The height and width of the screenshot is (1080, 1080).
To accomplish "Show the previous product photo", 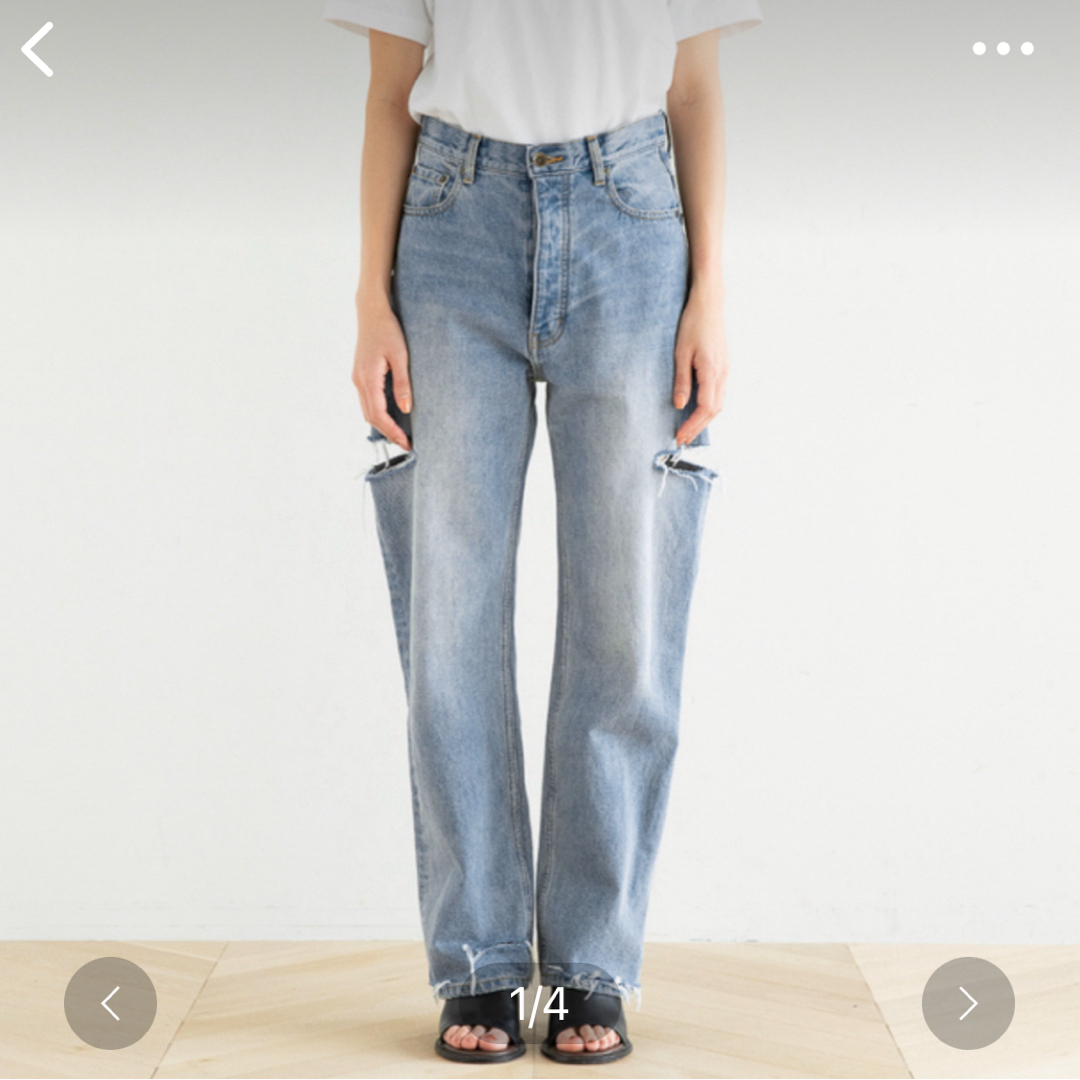I will coord(111,1003).
